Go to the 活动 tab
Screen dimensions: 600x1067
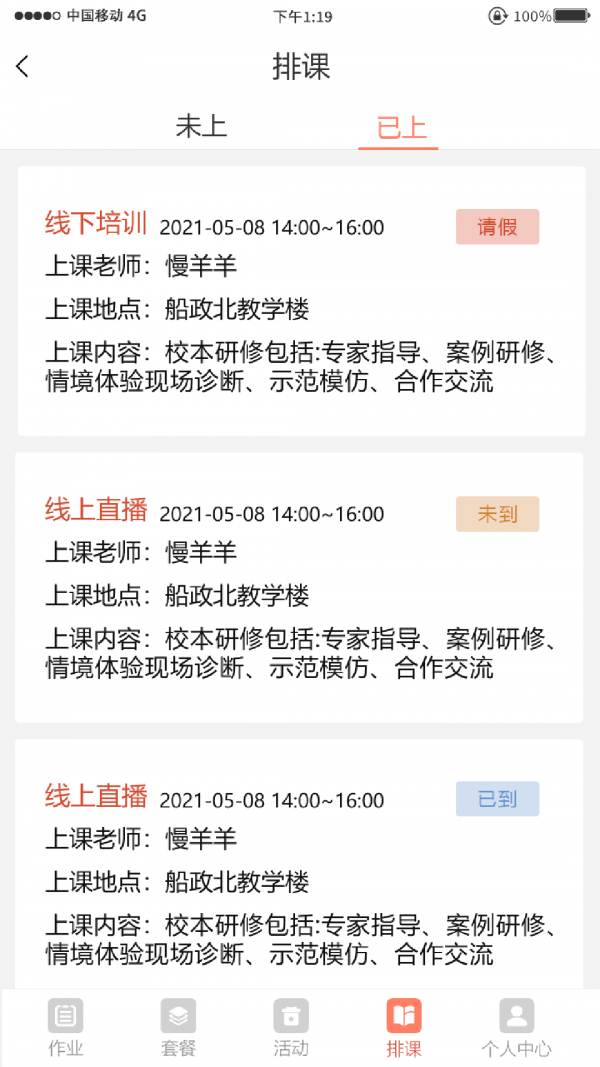click(291, 1027)
